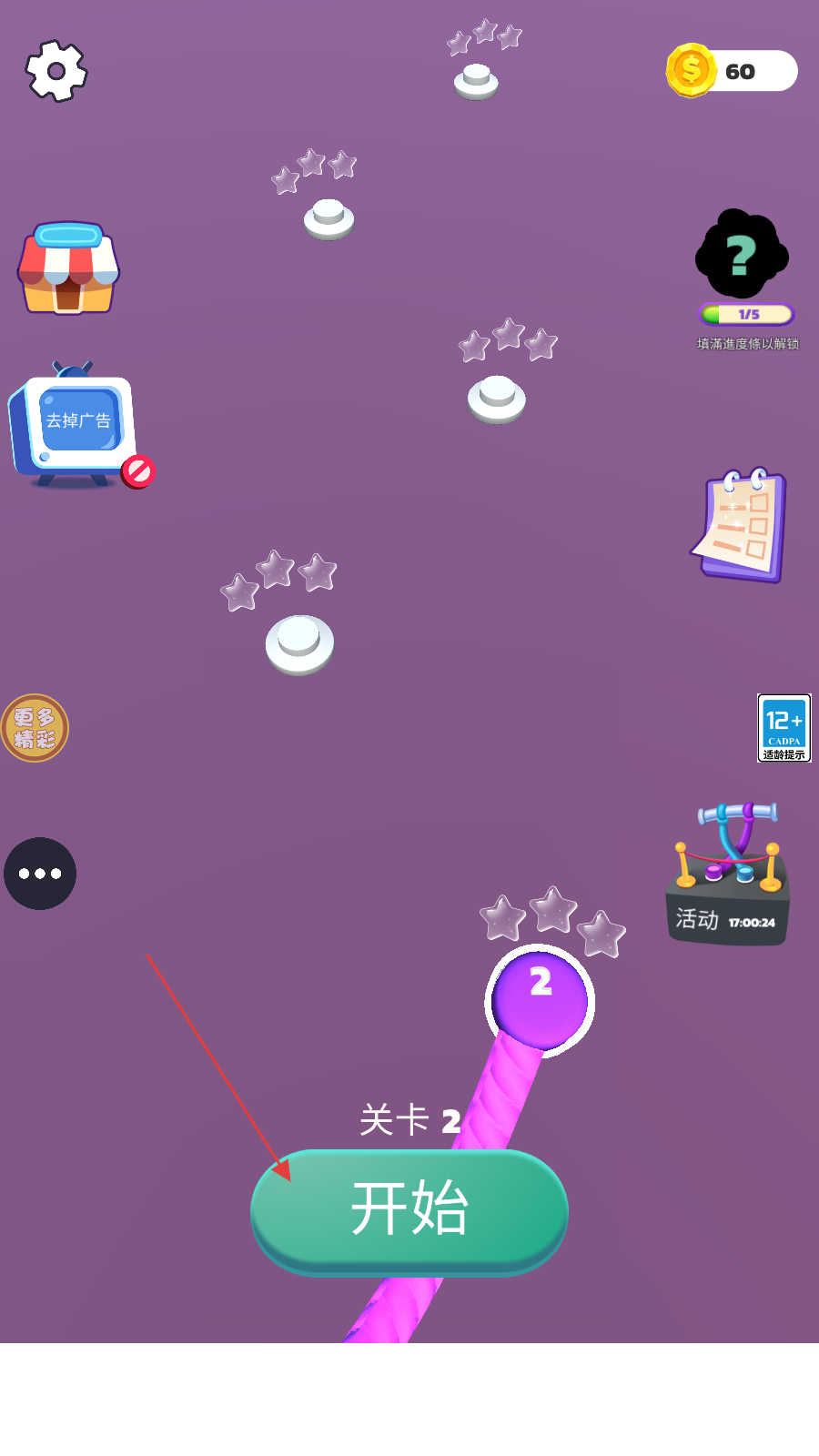Tap the locked question-mark mystery item

(742, 255)
